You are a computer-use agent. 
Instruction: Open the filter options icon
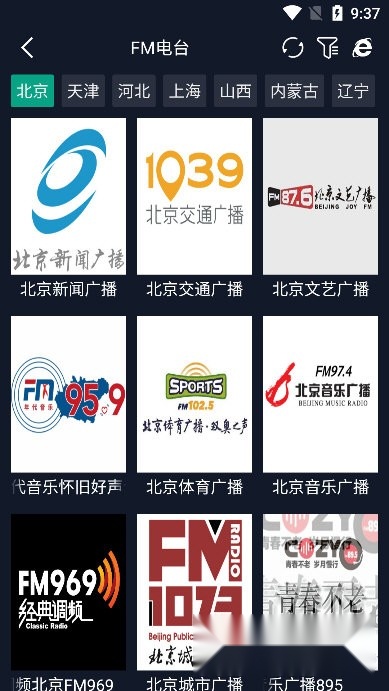coord(327,47)
